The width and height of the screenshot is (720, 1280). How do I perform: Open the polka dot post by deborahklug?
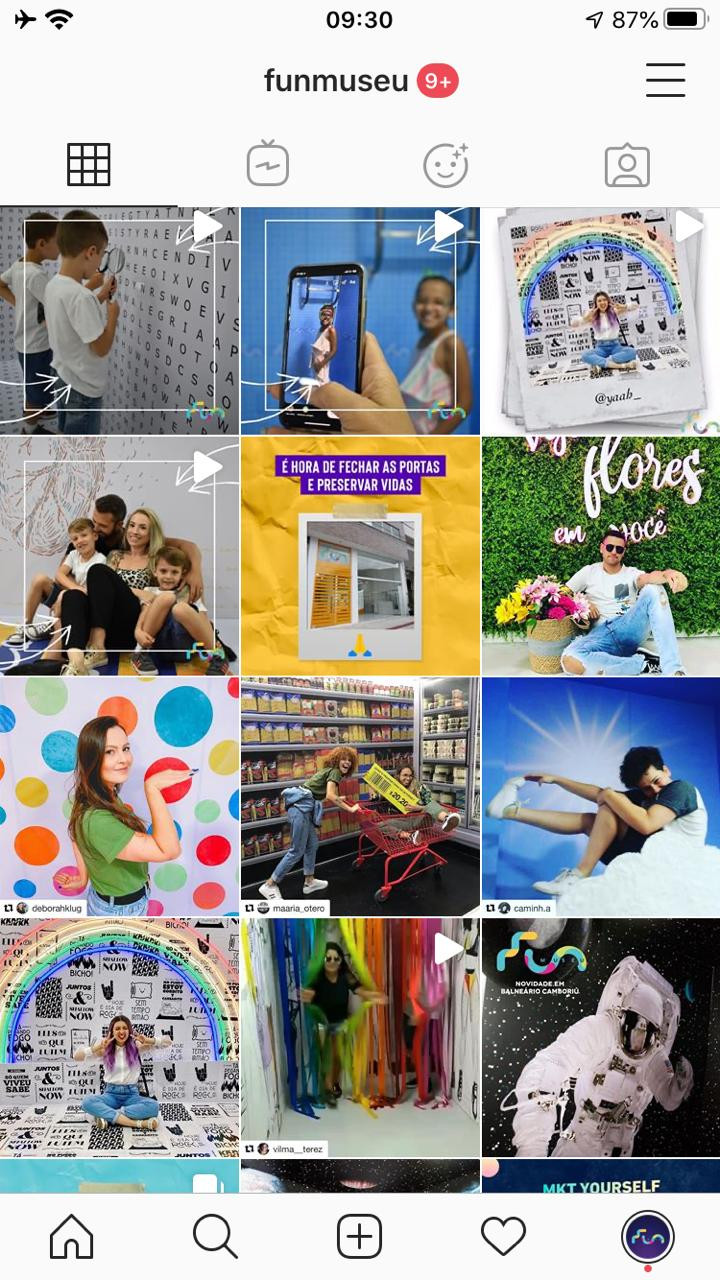[x=119, y=796]
